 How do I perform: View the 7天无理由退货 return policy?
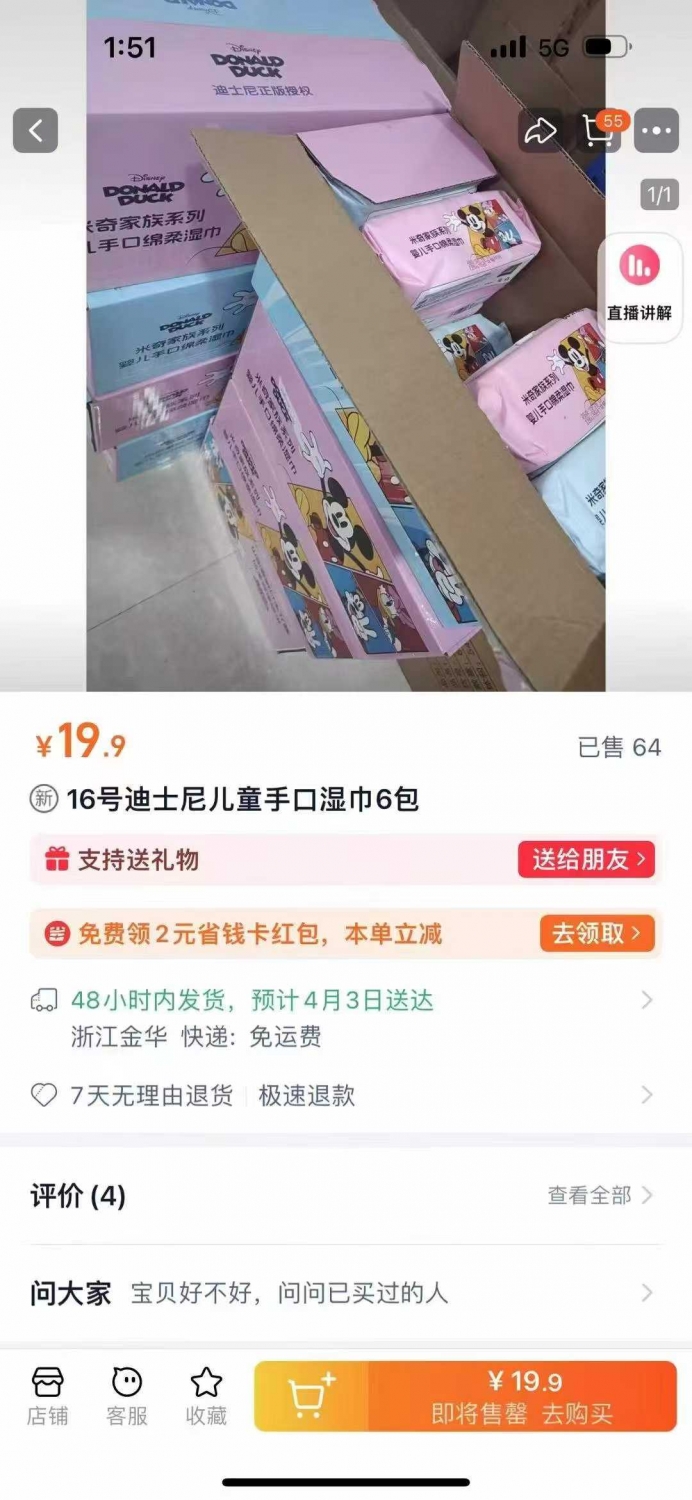coord(346,1095)
